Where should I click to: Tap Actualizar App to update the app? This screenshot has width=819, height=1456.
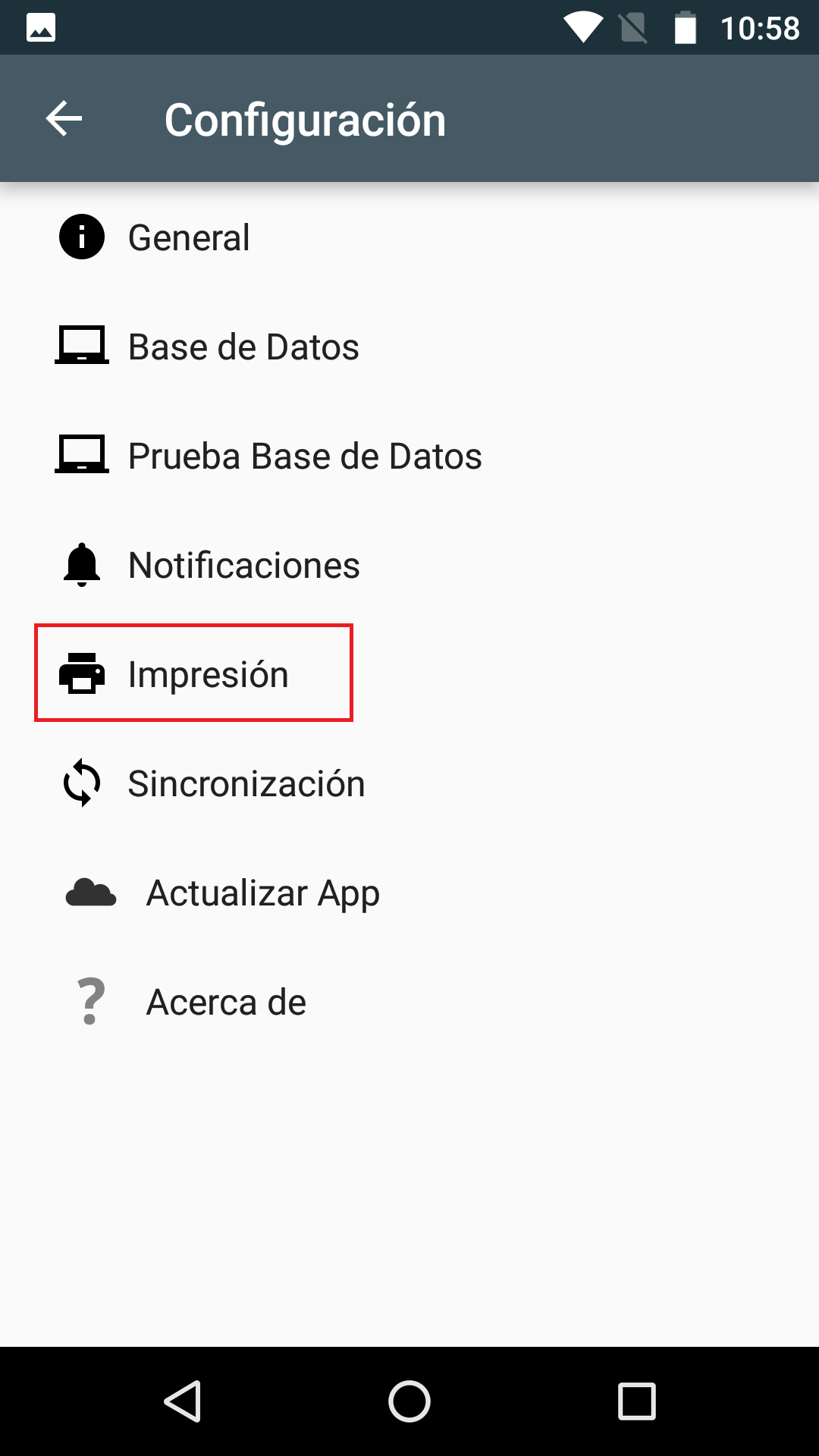pyautogui.click(x=263, y=893)
